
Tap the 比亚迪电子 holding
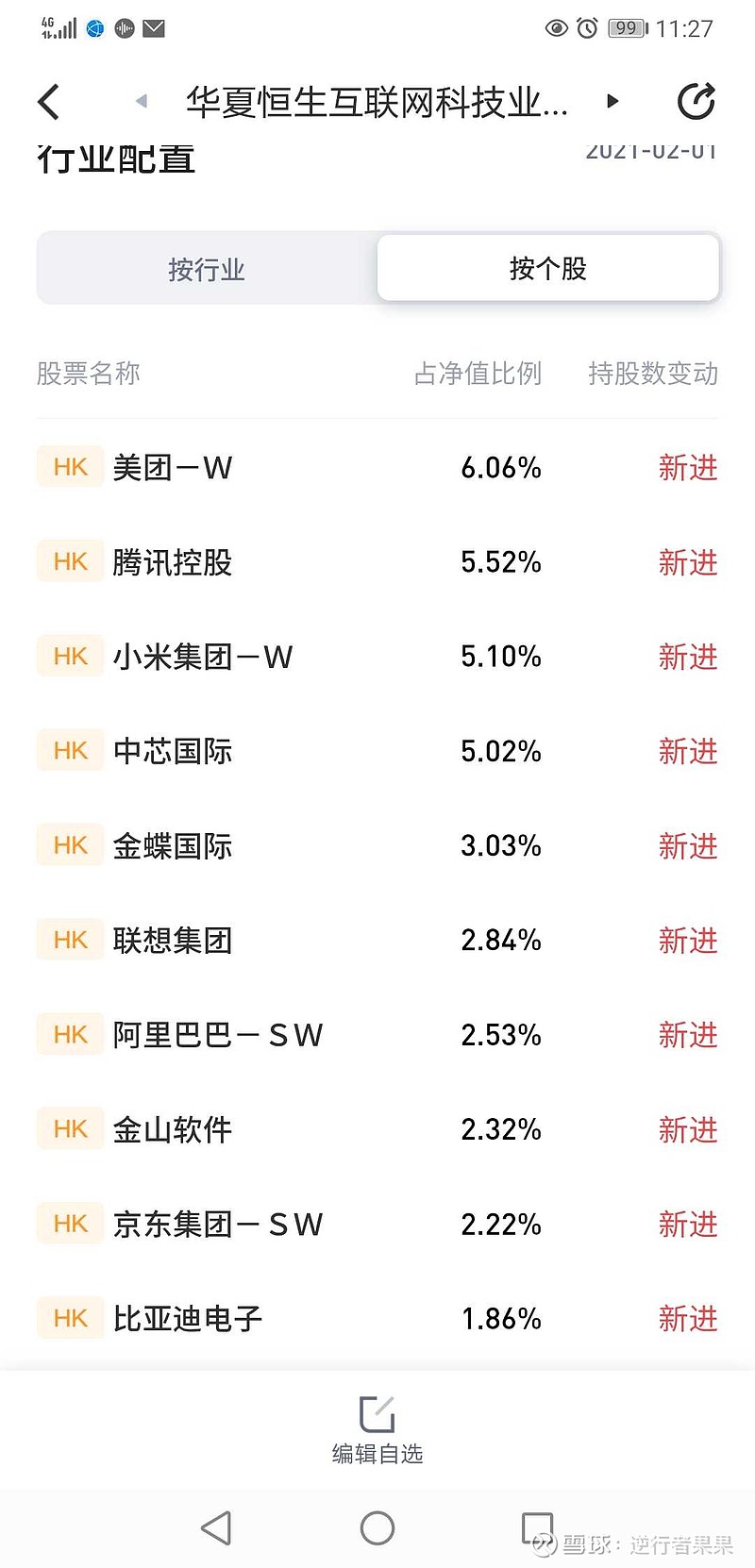(377, 1318)
